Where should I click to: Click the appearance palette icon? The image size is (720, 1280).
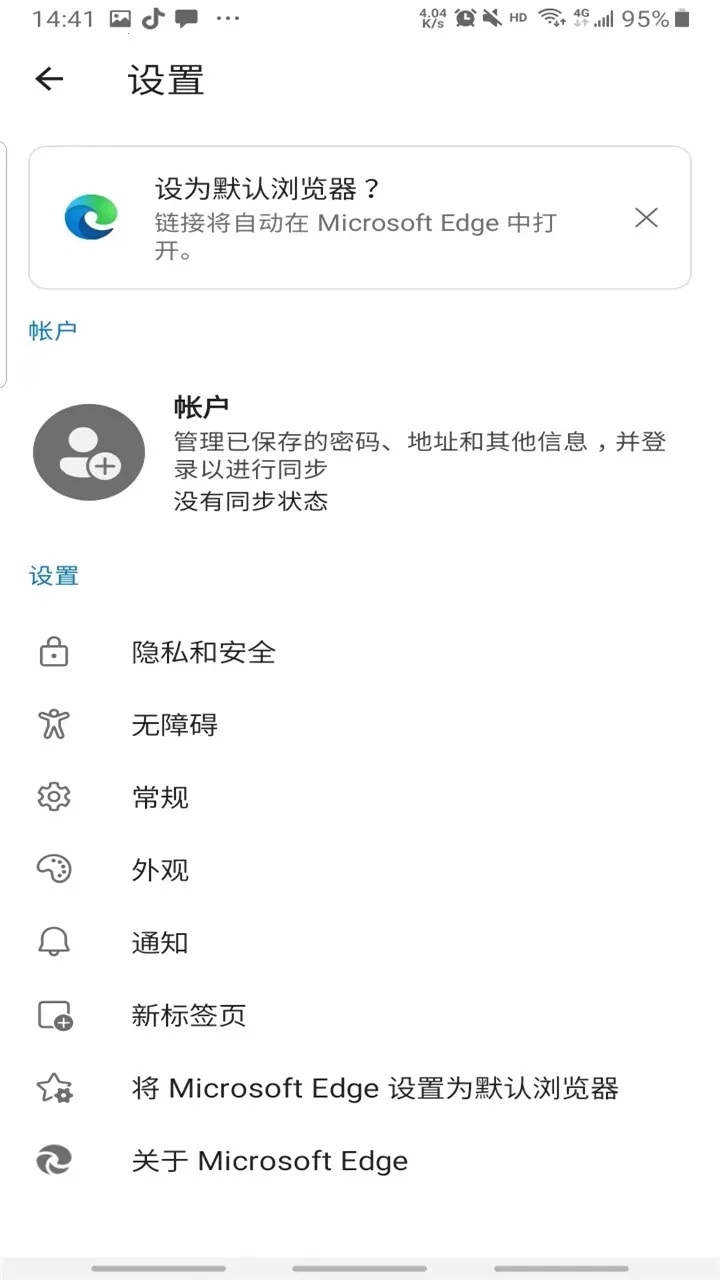pos(53,869)
